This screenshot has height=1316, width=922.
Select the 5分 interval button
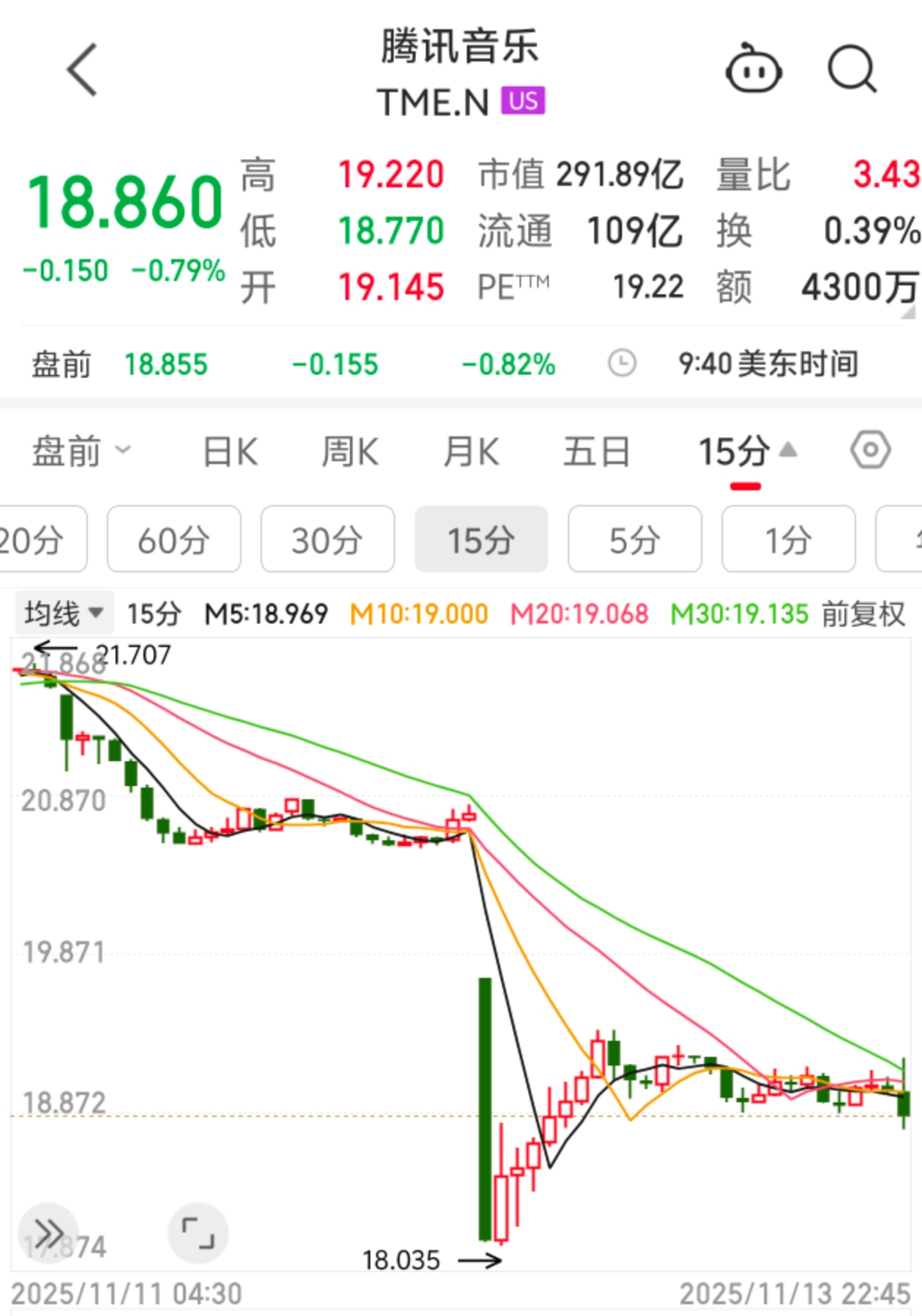[x=634, y=539]
